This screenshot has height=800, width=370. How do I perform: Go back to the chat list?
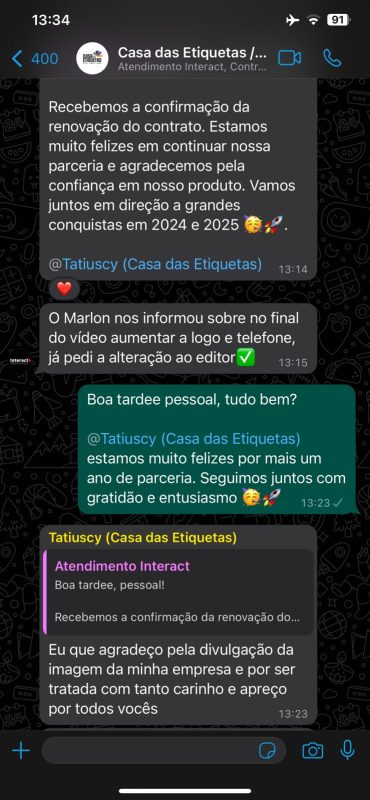[34, 59]
